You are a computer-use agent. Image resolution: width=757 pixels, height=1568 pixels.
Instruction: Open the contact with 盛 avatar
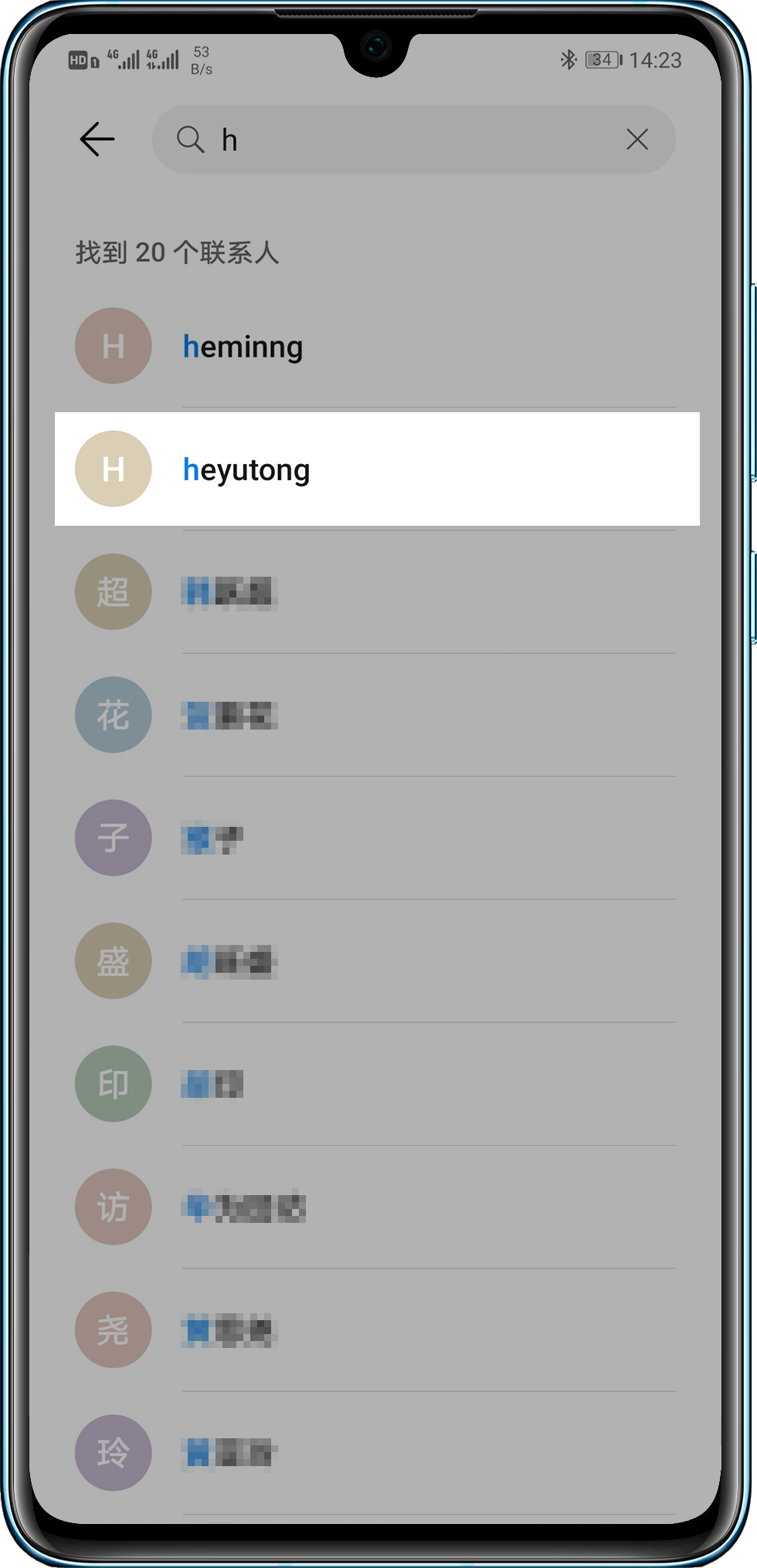pyautogui.click(x=377, y=961)
